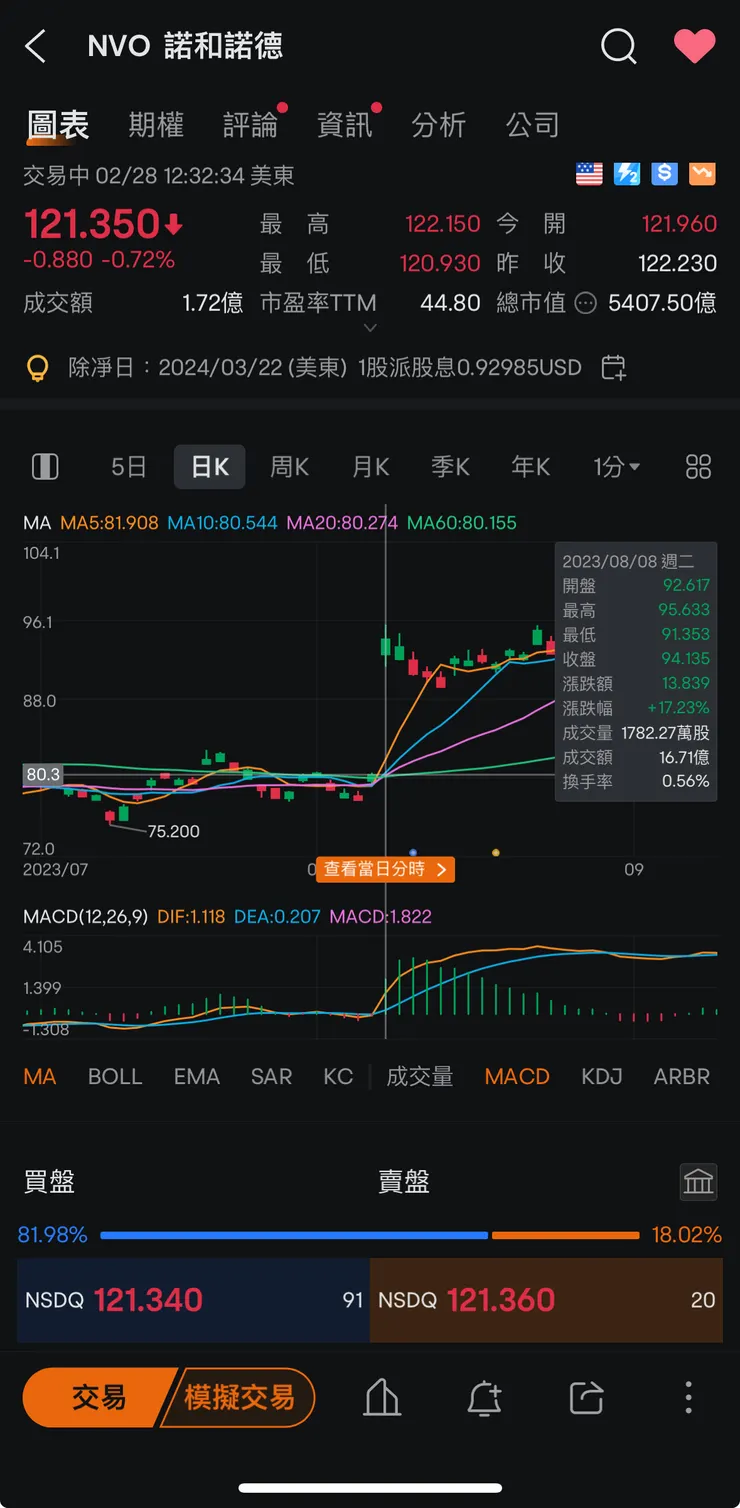This screenshot has height=1508, width=740.
Task: Click the NSDQ 121.340 bid price
Action: (146, 1300)
